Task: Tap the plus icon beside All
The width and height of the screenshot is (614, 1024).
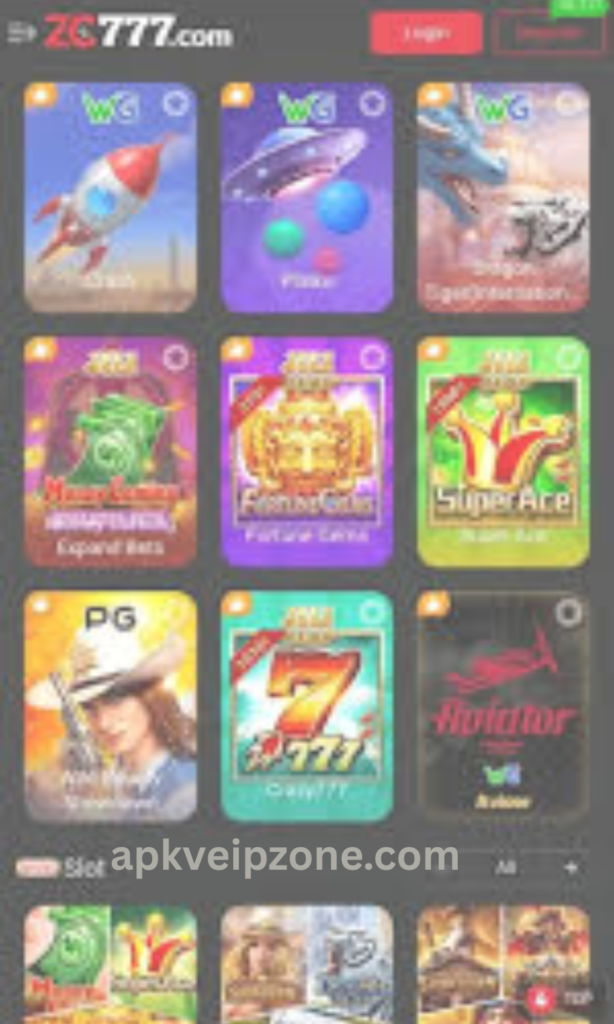Action: click(x=570, y=867)
